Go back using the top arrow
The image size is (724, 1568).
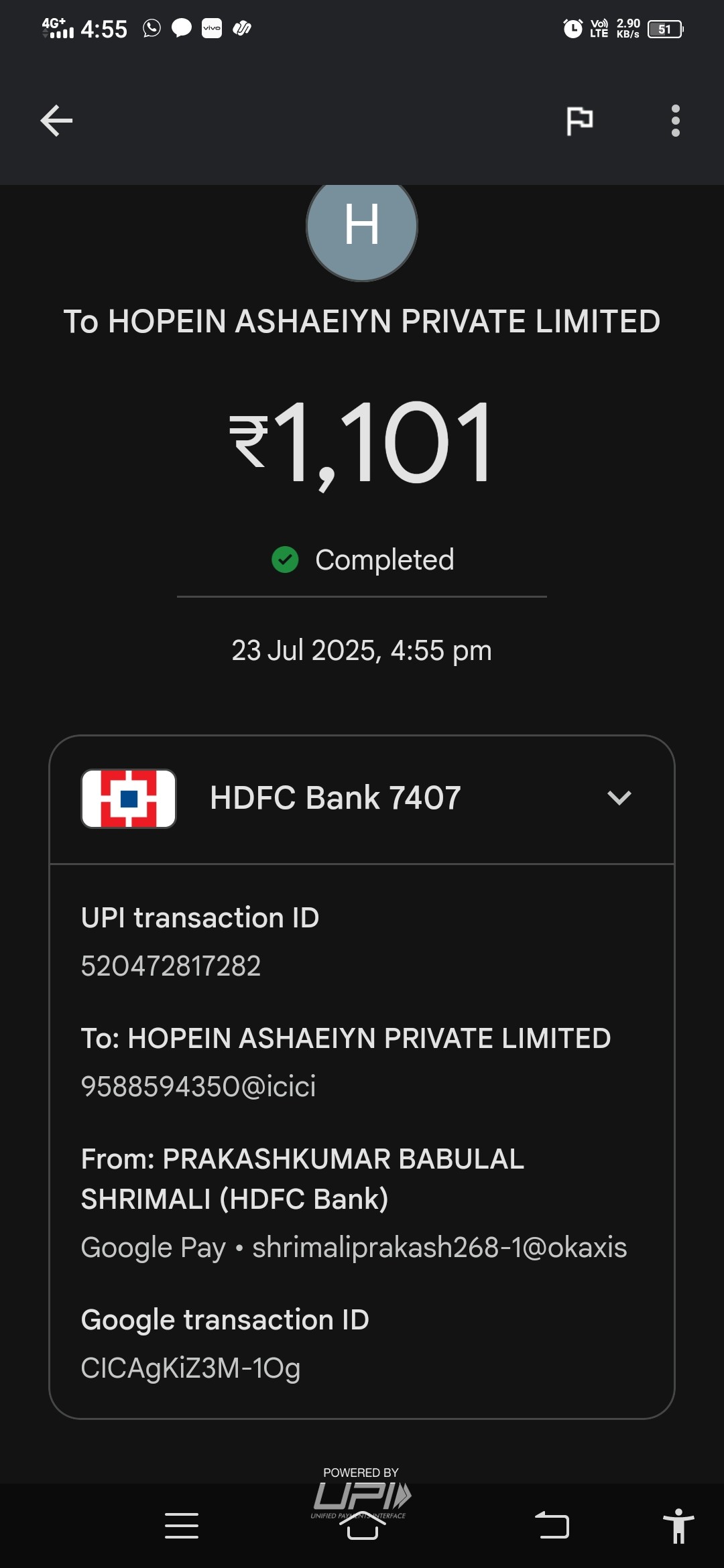56,121
